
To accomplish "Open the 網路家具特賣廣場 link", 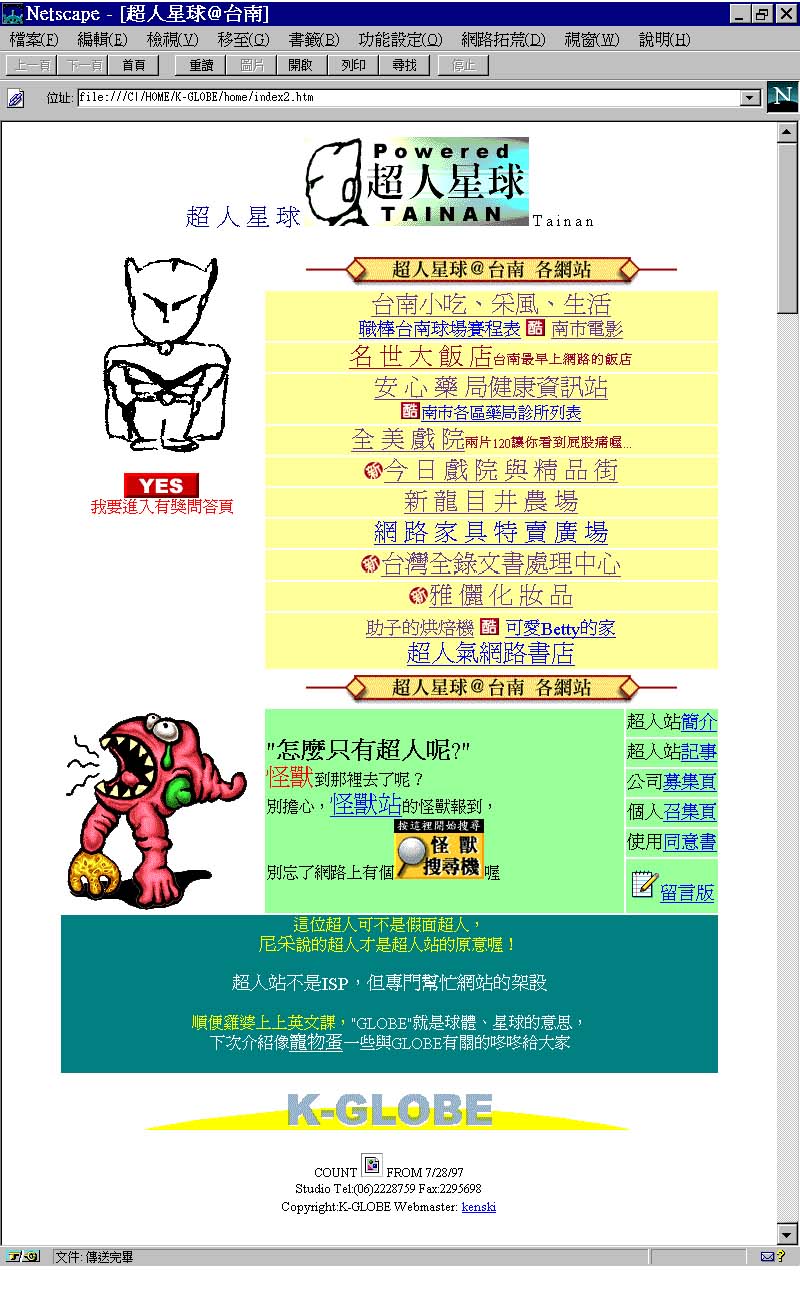I will click(491, 532).
